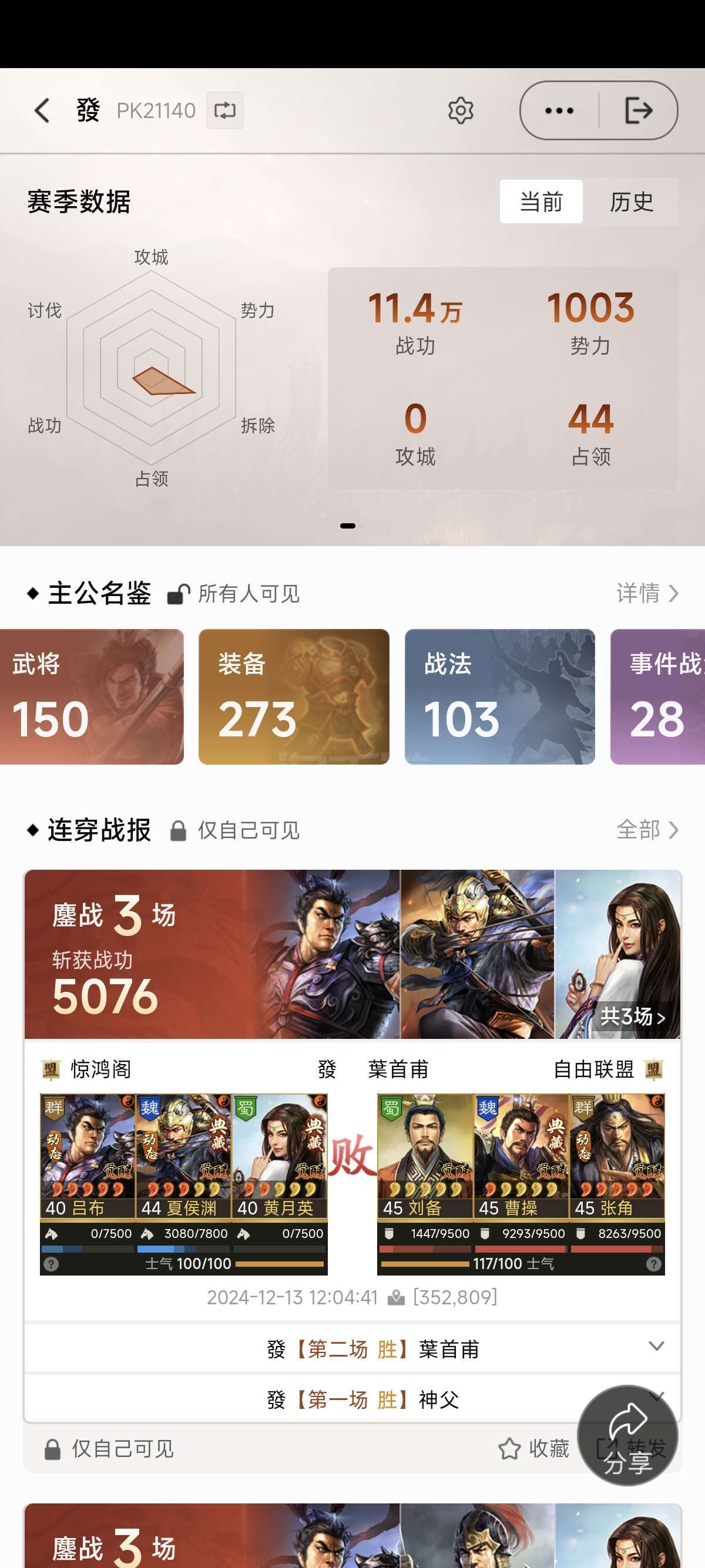This screenshot has width=705, height=1568.
Task: Open the 战法 103 card
Action: [499, 696]
